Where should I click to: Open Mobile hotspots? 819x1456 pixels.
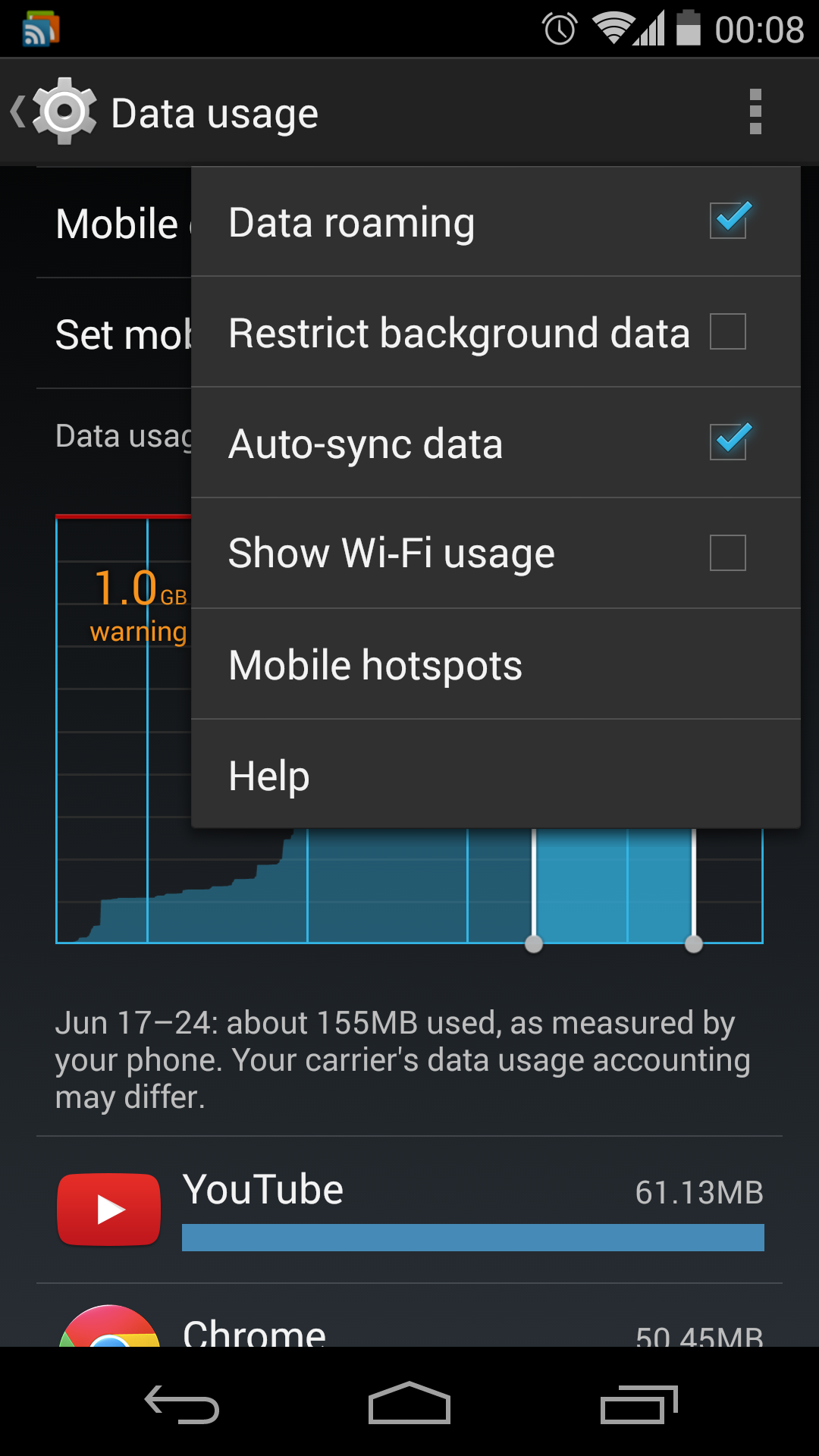tap(496, 664)
